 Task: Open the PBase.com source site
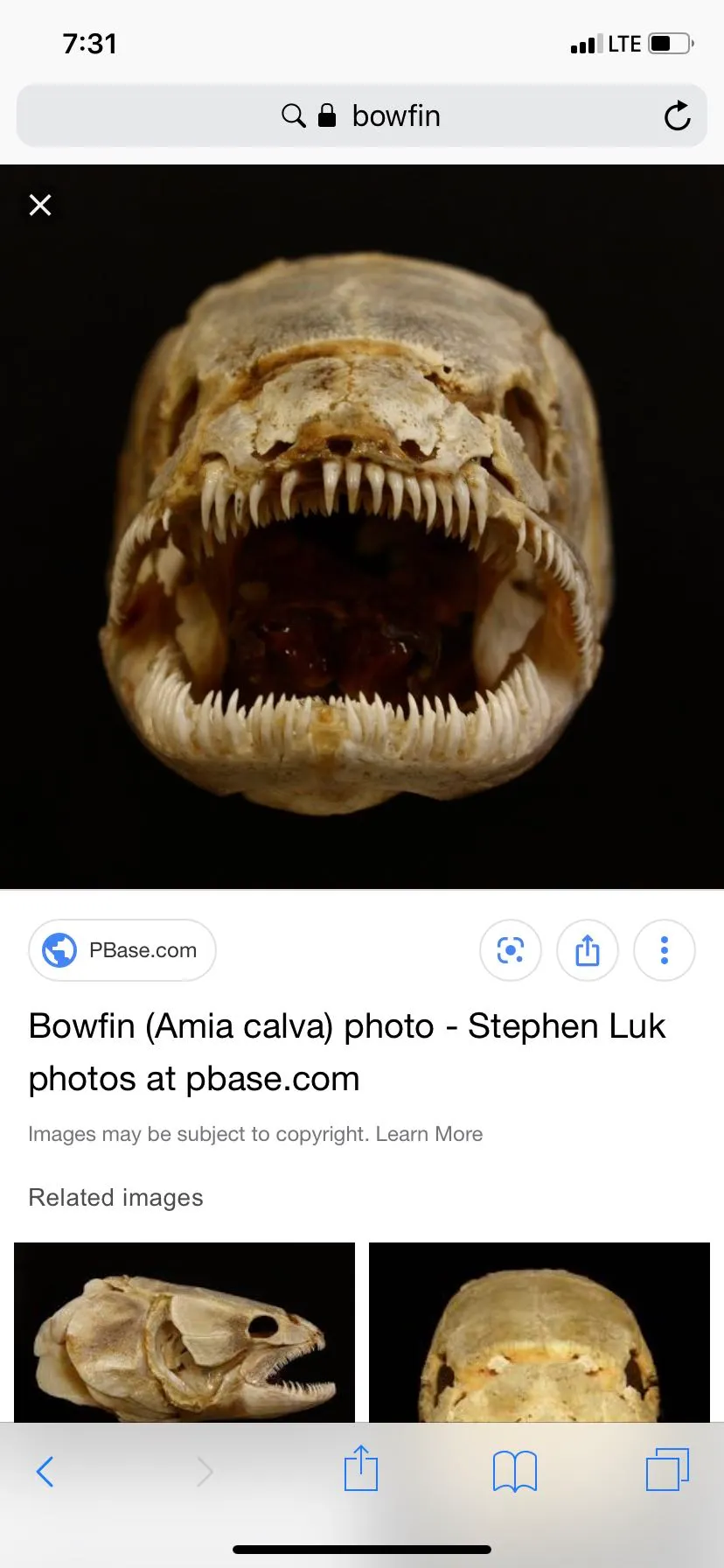122,950
